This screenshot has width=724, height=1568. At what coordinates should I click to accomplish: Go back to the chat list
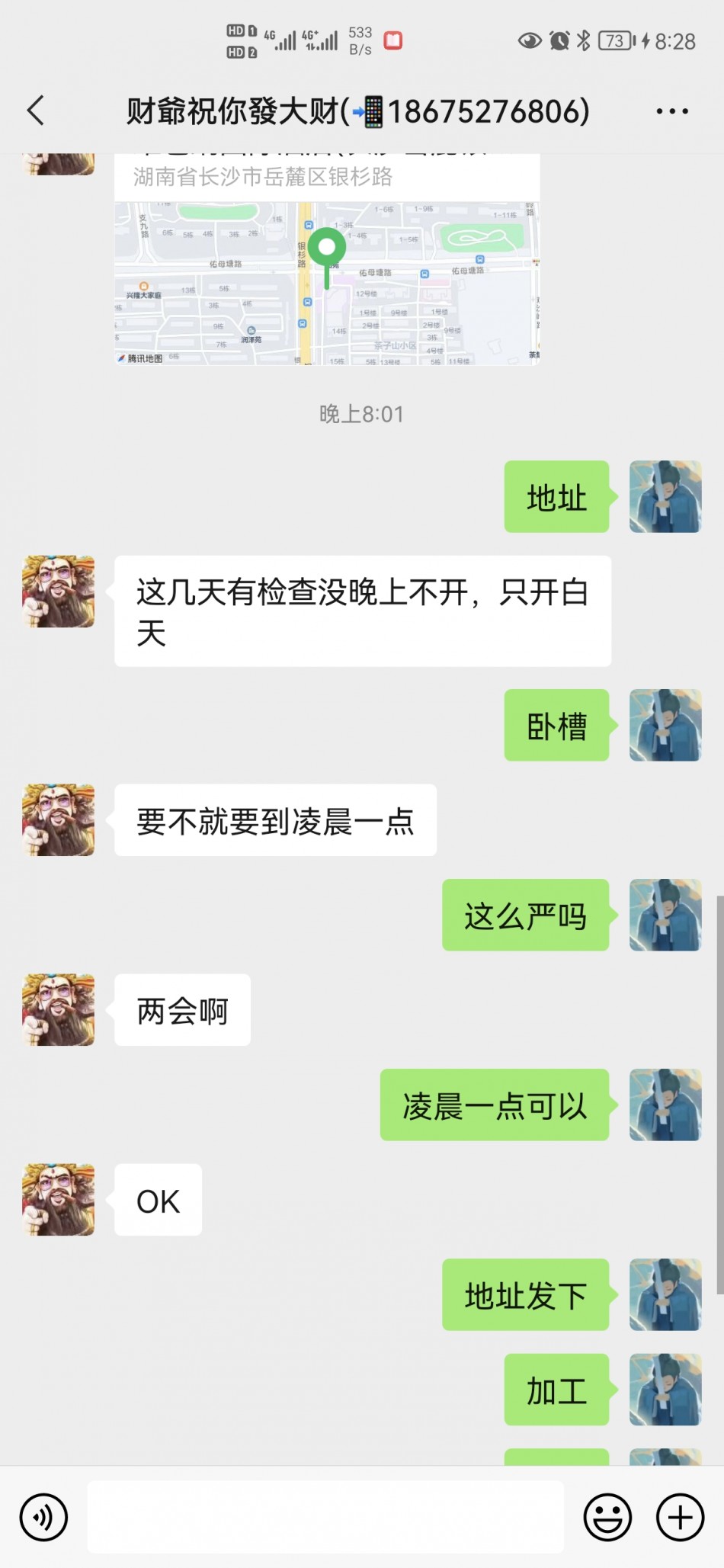36,111
